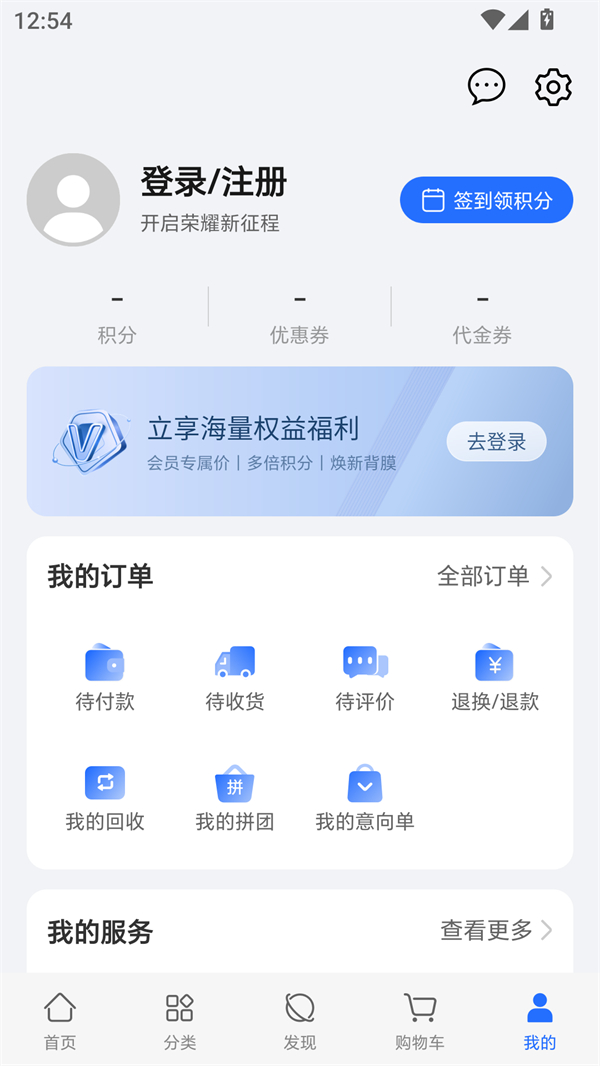Tap 查看更多 in 我的服务
Image resolution: width=600 pixels, height=1066 pixels.
pyautogui.click(x=496, y=930)
